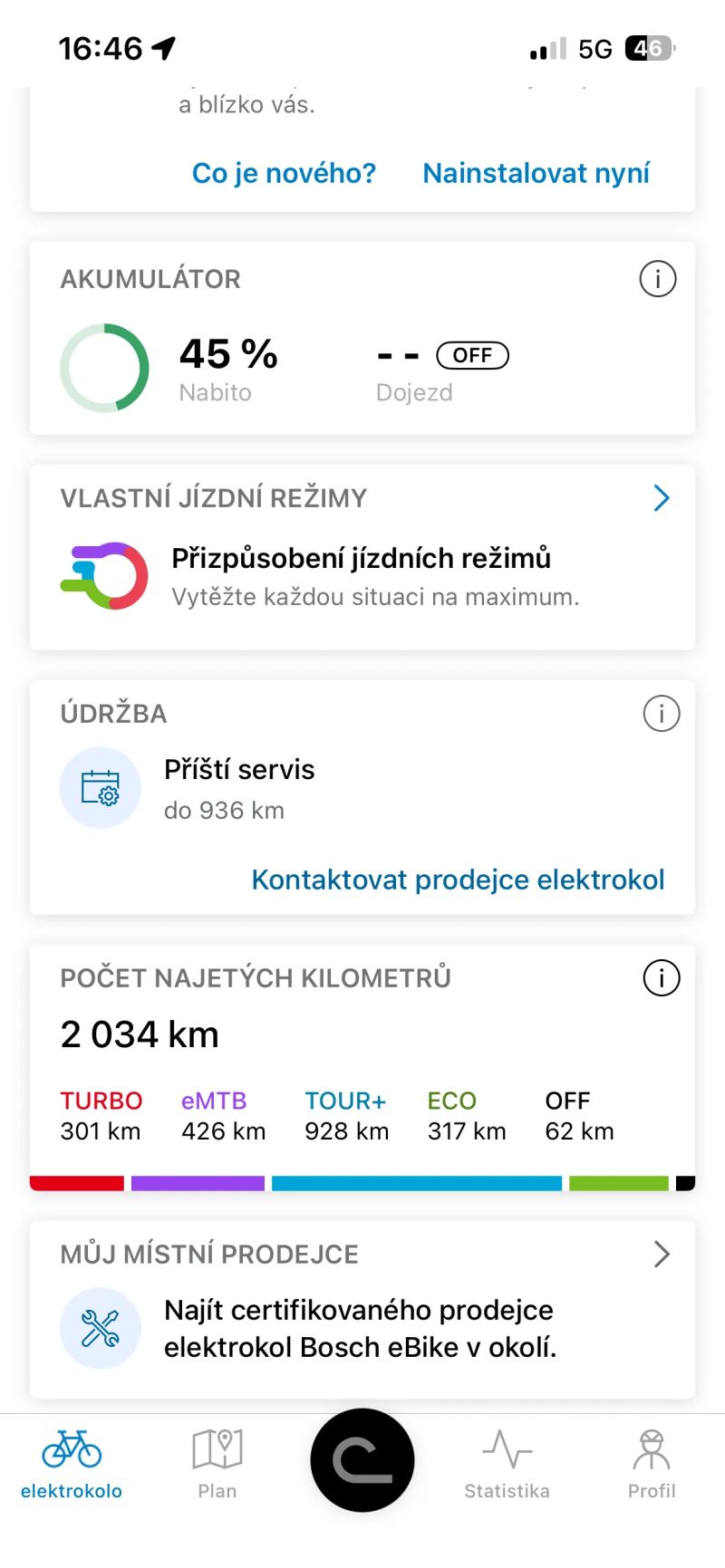The width and height of the screenshot is (725, 1568).
Task: Tap Kontaktovat prodejce elektrokol
Action: tap(458, 880)
